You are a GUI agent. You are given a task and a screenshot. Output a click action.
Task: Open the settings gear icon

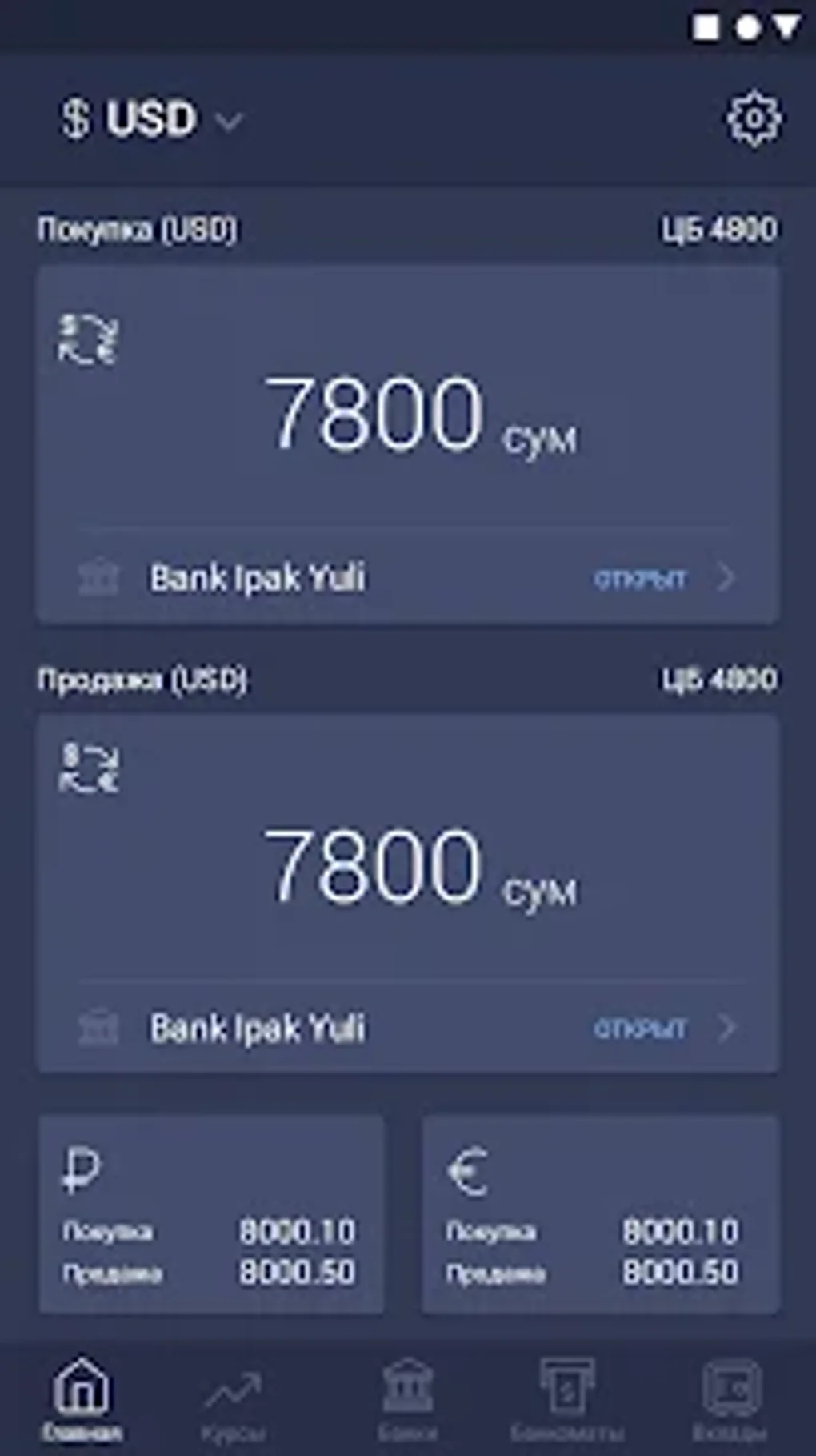(x=753, y=118)
